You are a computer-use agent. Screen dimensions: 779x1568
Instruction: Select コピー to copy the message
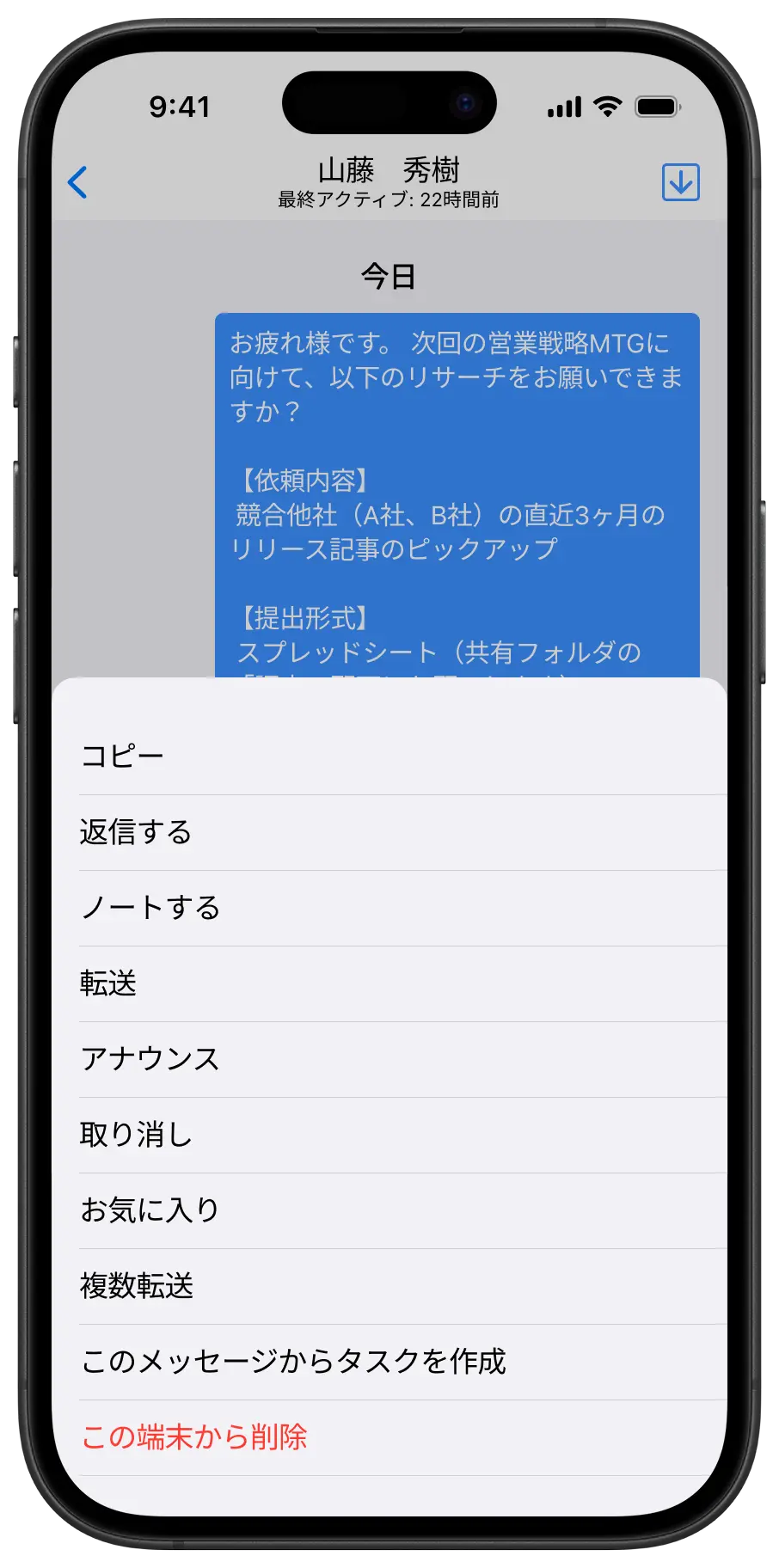pos(122,756)
